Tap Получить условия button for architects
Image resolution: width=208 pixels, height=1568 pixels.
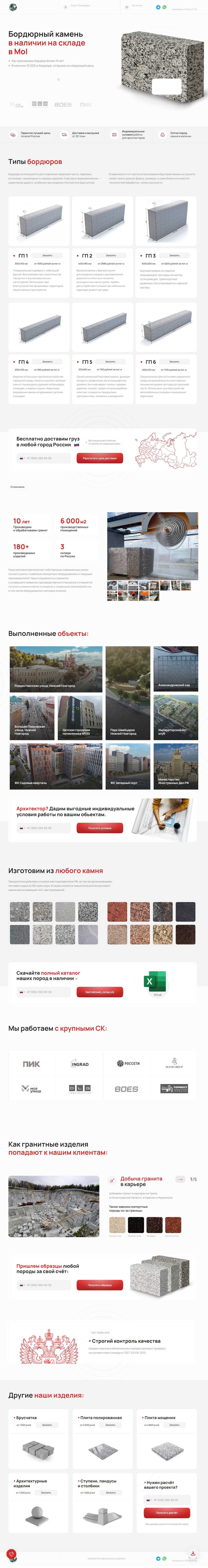coord(99,828)
